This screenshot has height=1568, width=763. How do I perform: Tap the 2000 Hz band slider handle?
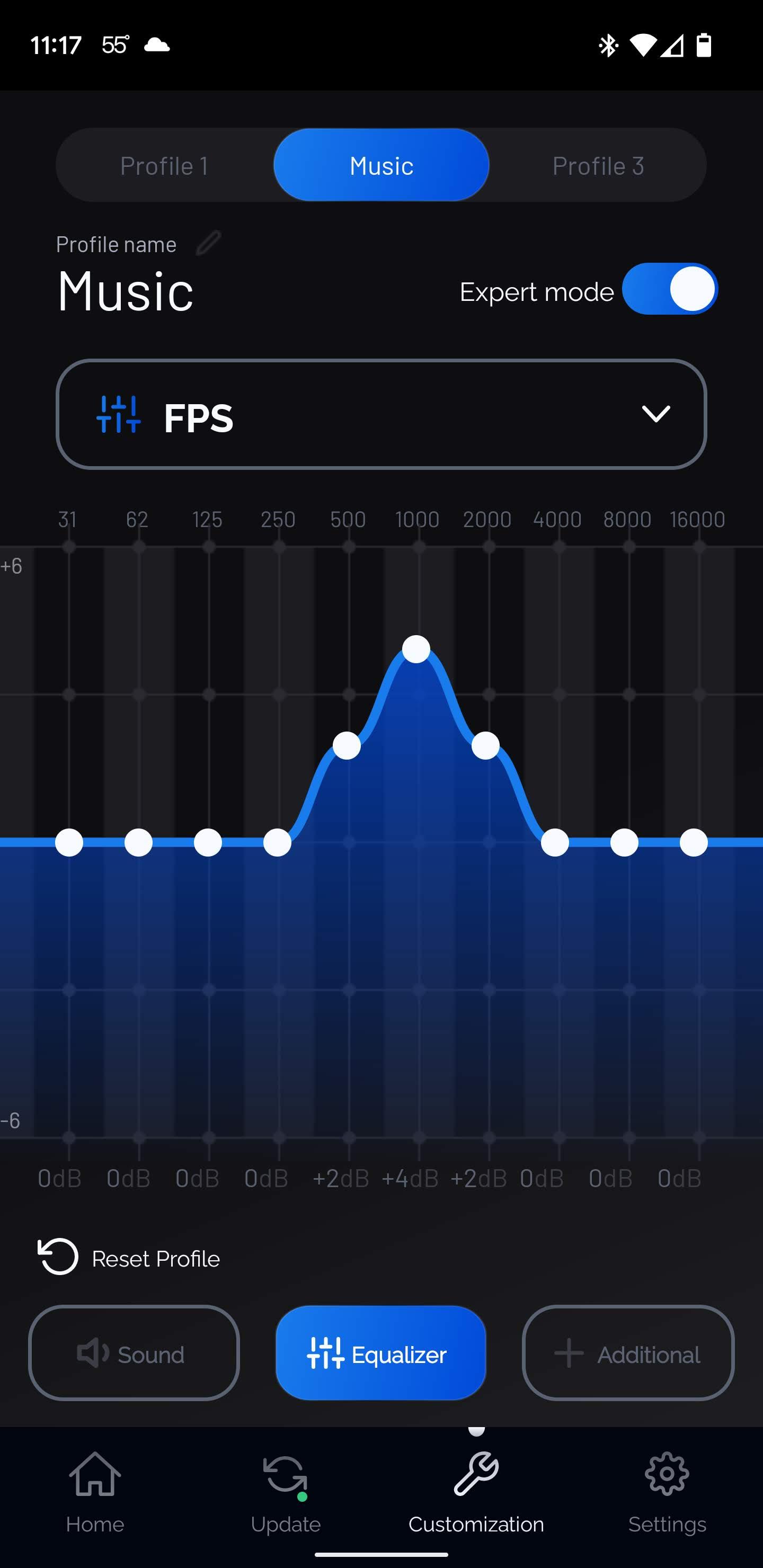[x=486, y=746]
